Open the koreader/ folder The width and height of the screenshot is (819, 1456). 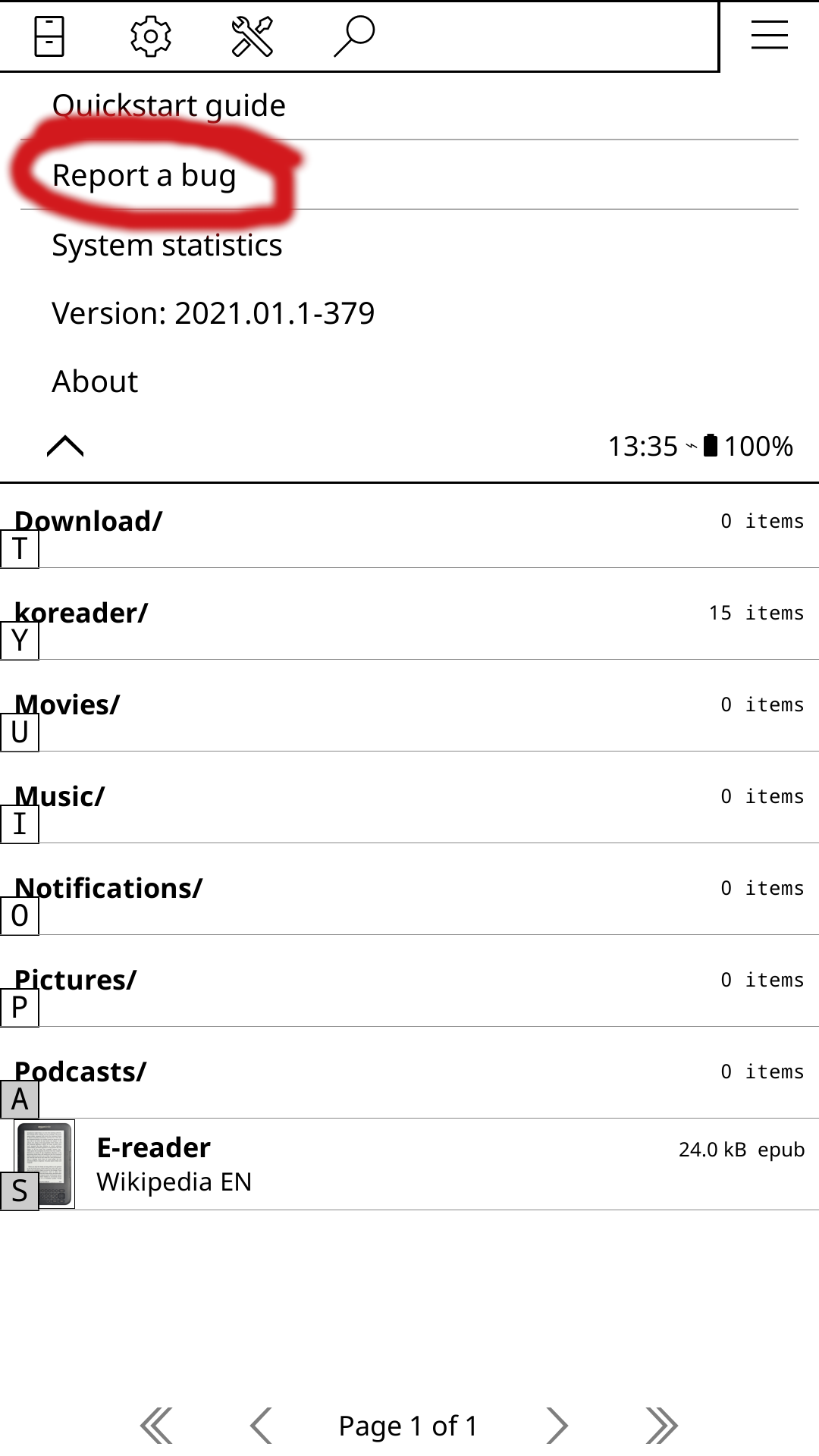tap(409, 615)
